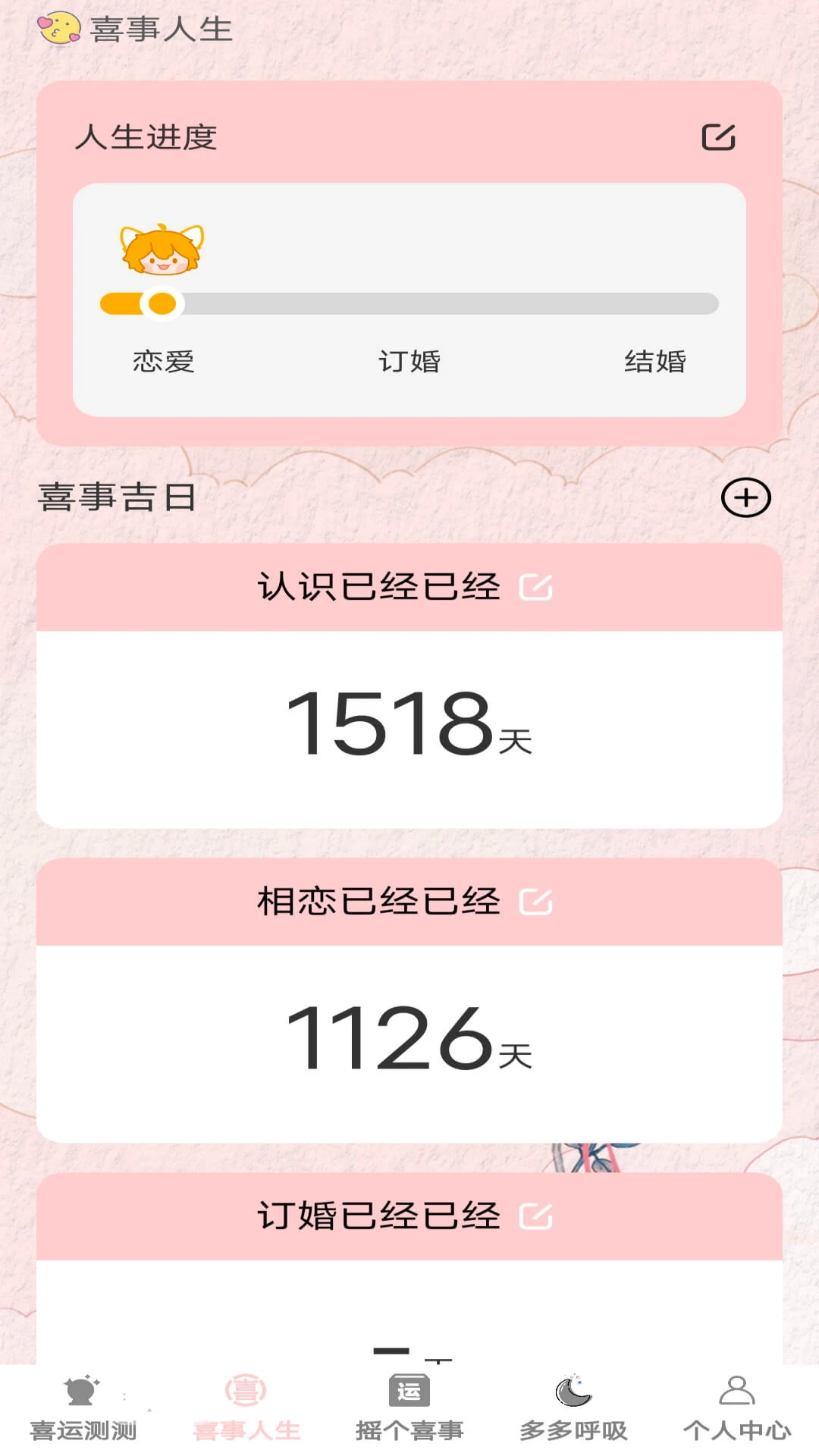Edit the 相恋已经已经 entry

click(x=536, y=902)
